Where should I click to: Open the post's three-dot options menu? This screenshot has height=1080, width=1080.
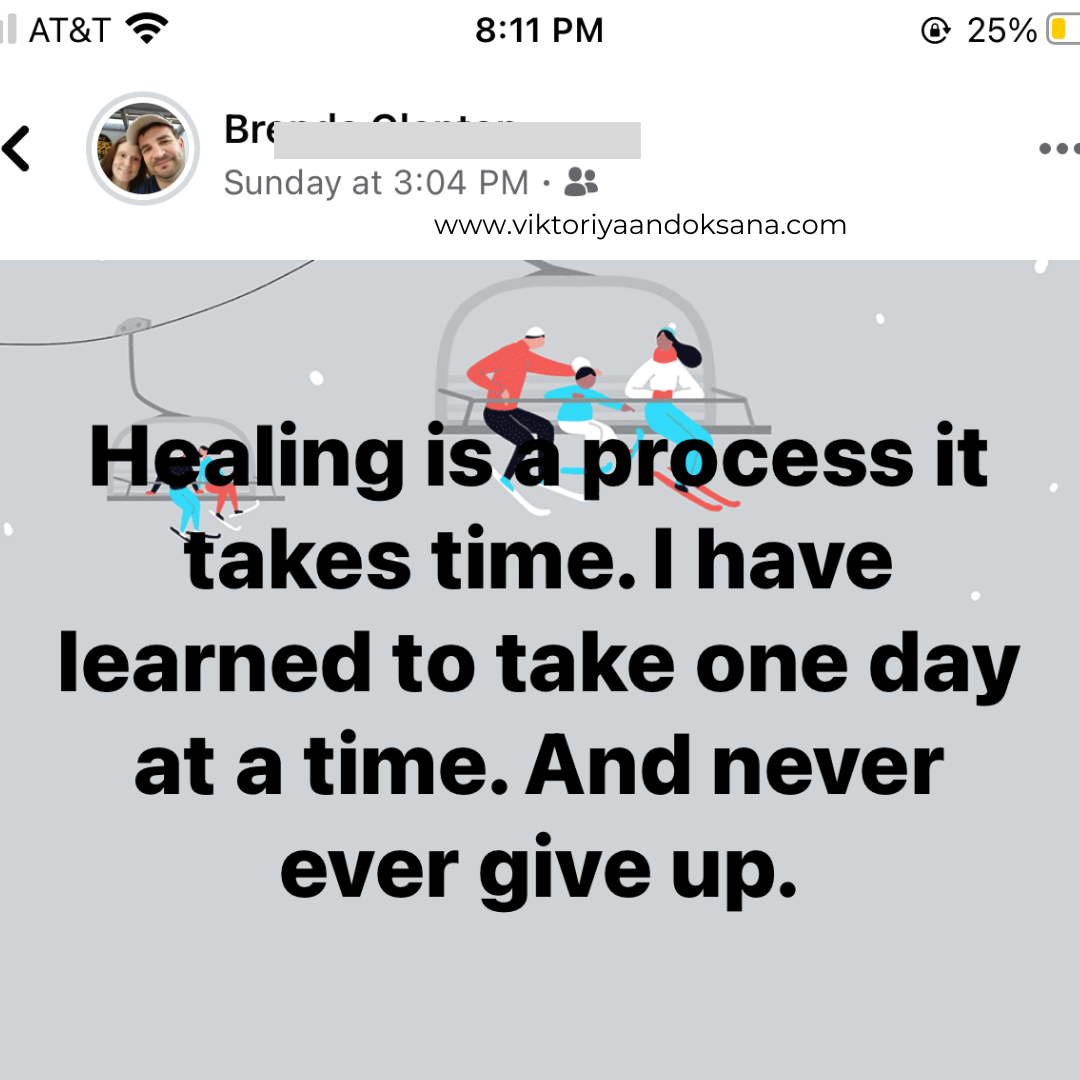coord(1059,149)
